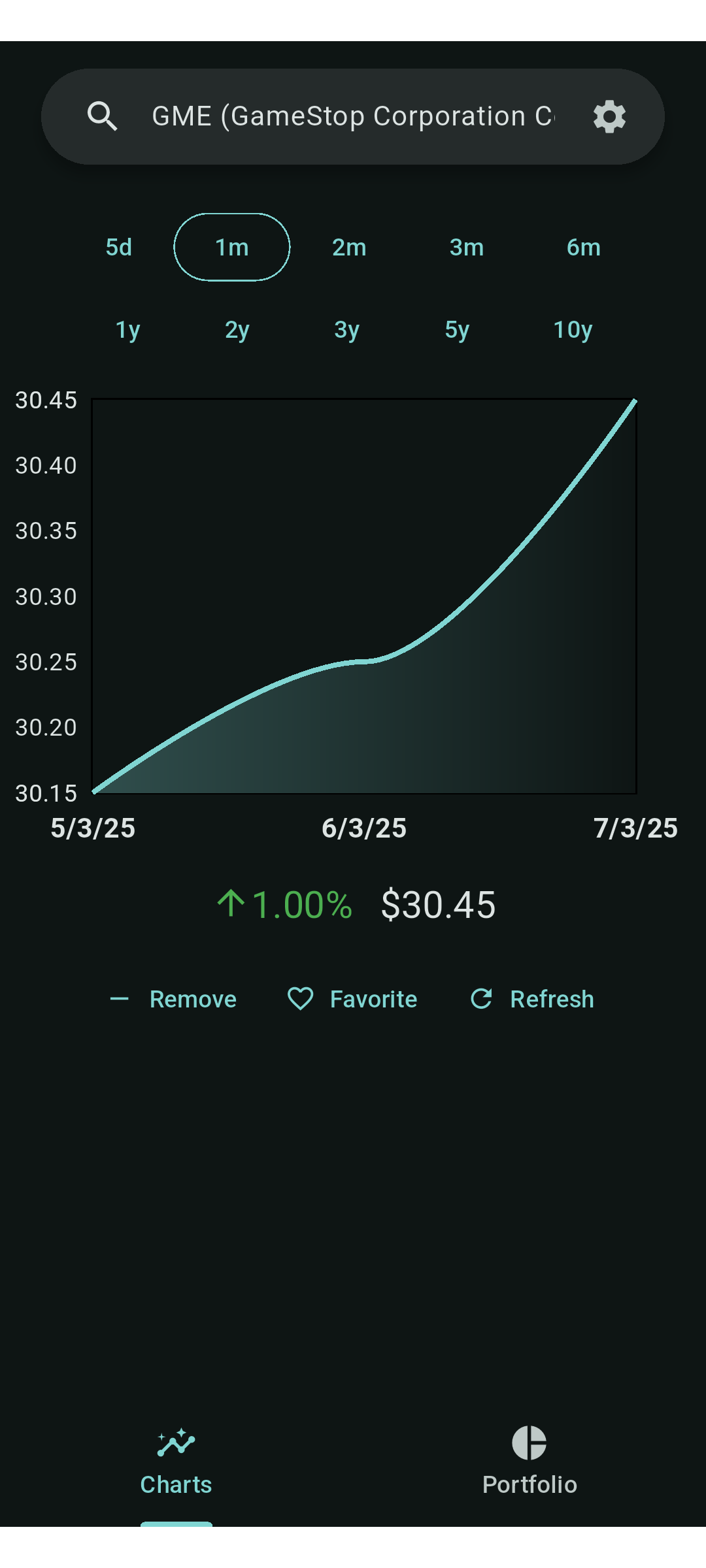The width and height of the screenshot is (706, 1568).
Task: View the 5y price history
Action: pos(457,330)
